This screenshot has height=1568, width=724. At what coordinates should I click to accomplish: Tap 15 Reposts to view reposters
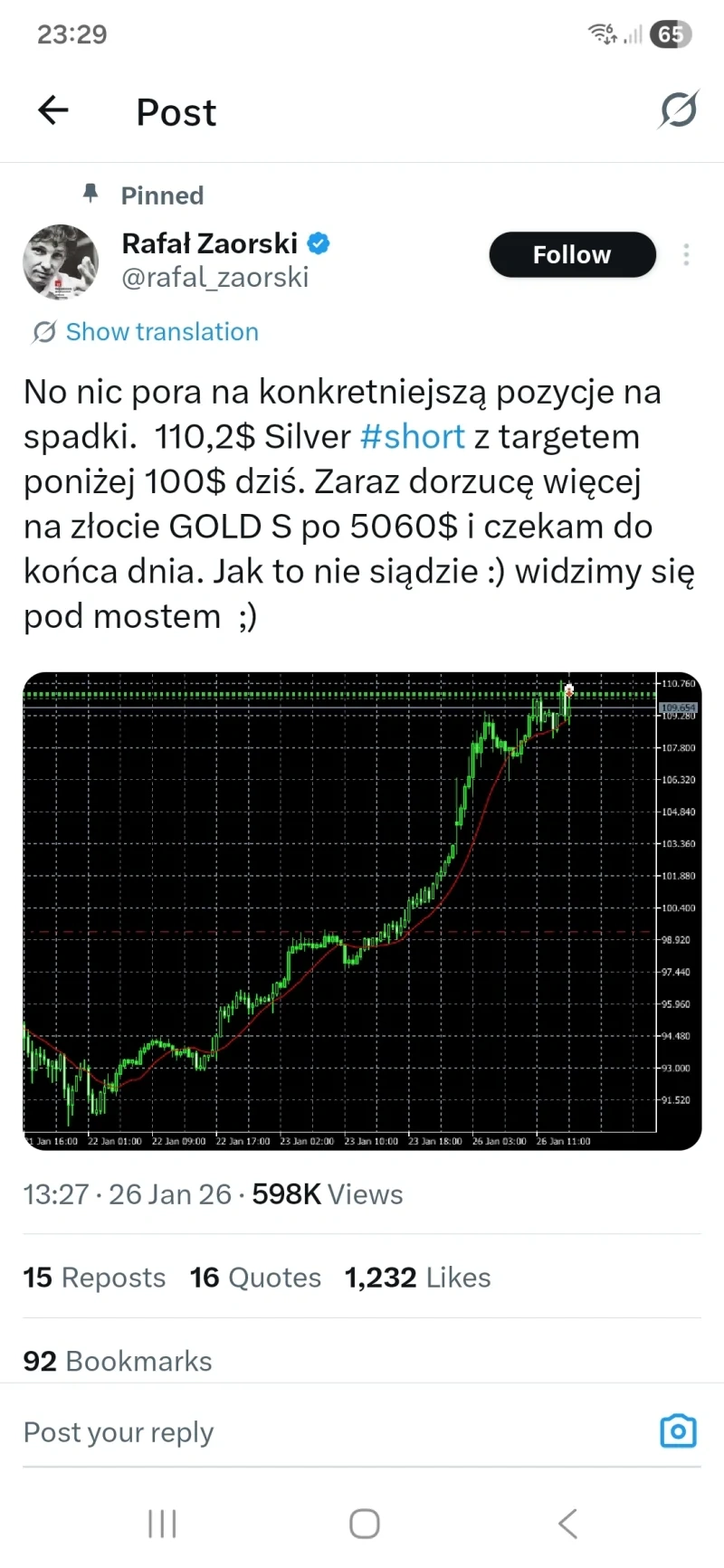click(94, 1278)
